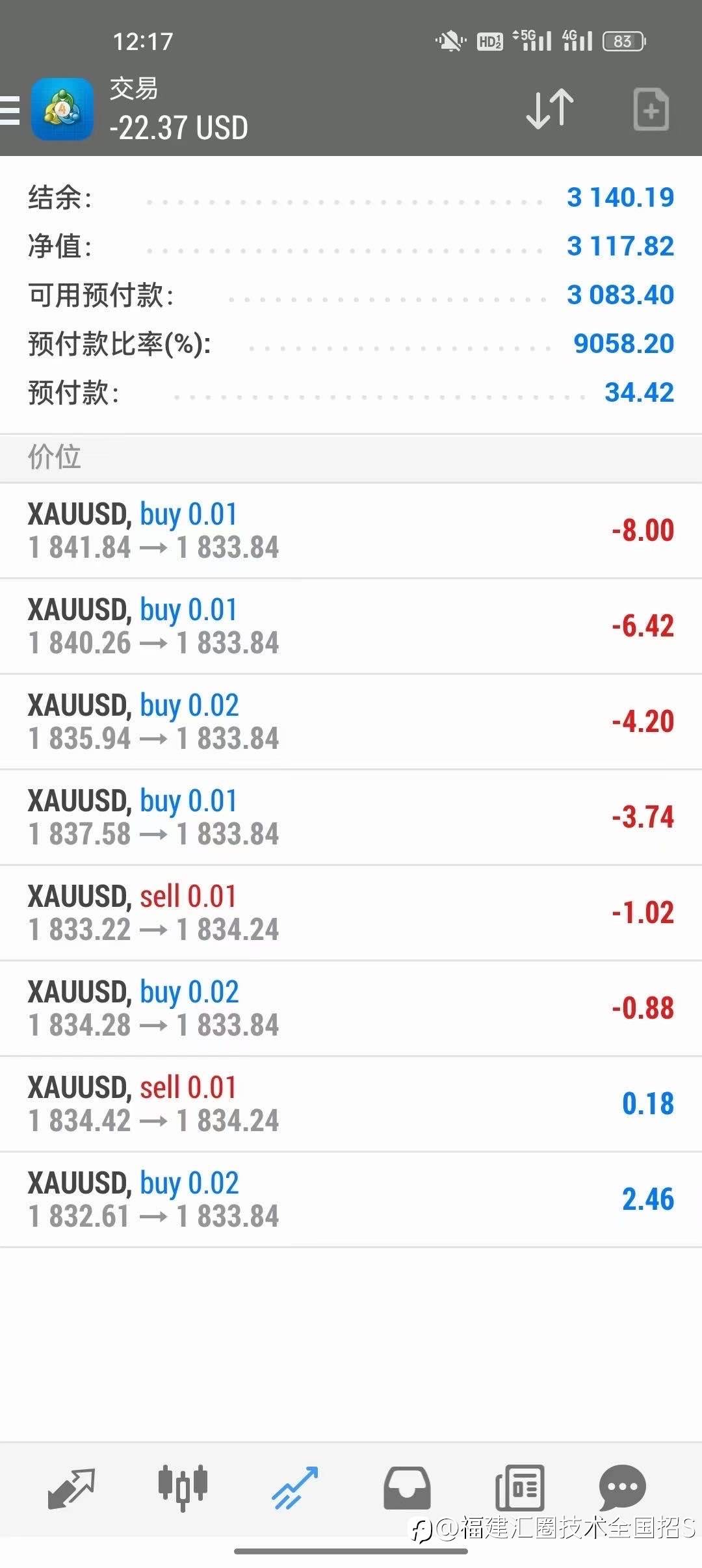Select the buy 0.02 position at 1 835.94
This screenshot has width=702, height=1568.
pos(351,722)
